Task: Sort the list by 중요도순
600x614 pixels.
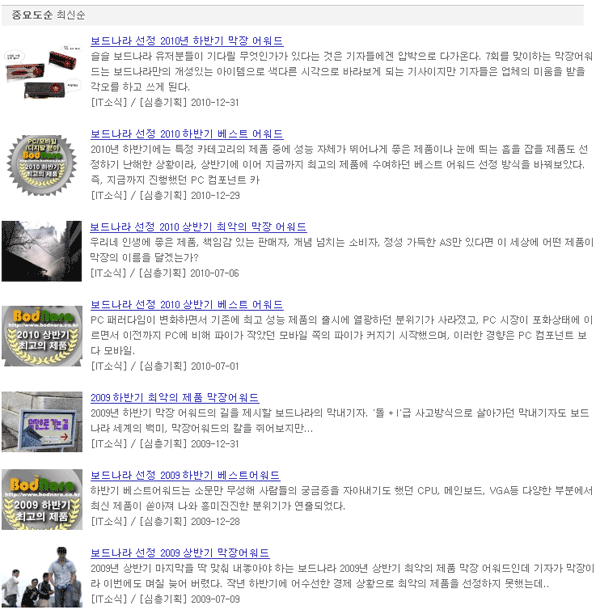Action: 30,17
